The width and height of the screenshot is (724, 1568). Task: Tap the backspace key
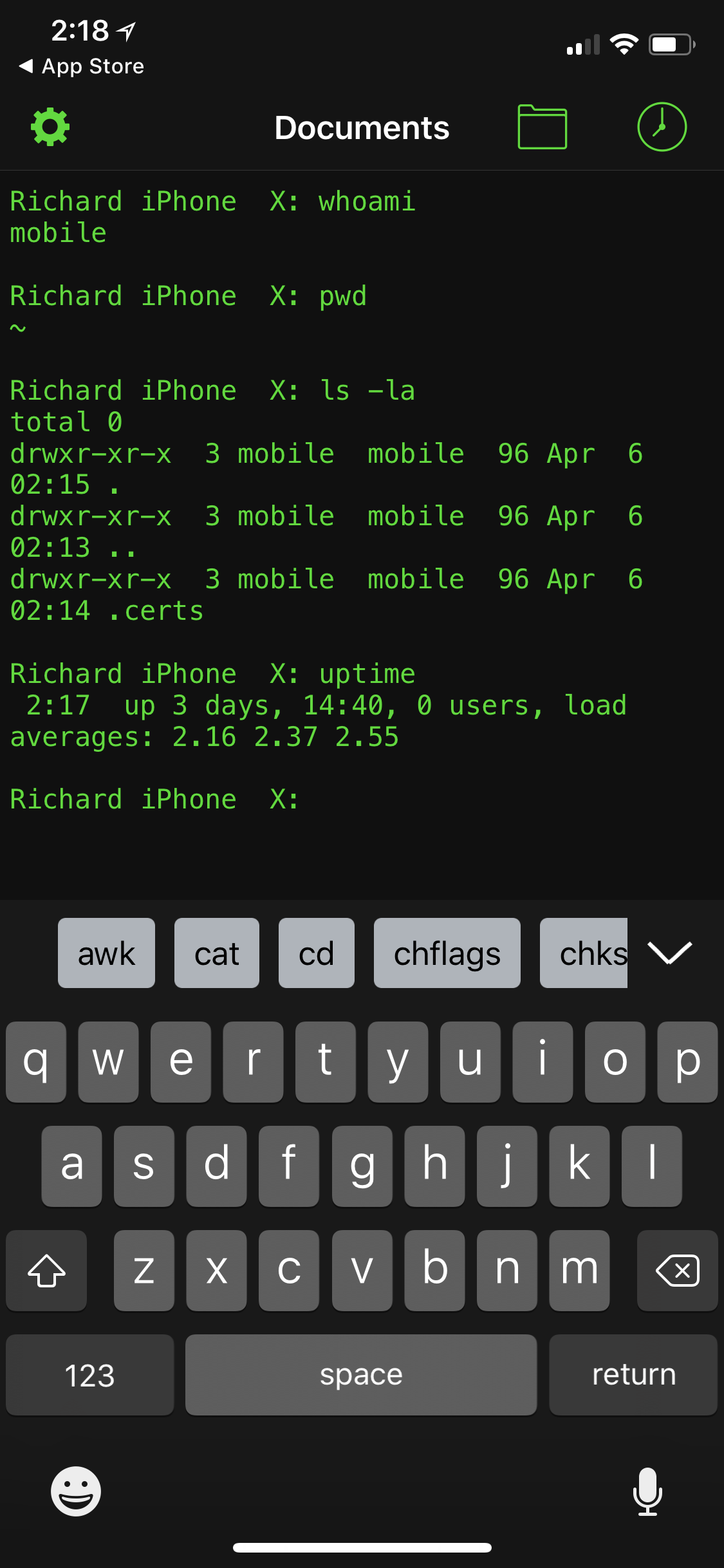click(x=677, y=1270)
